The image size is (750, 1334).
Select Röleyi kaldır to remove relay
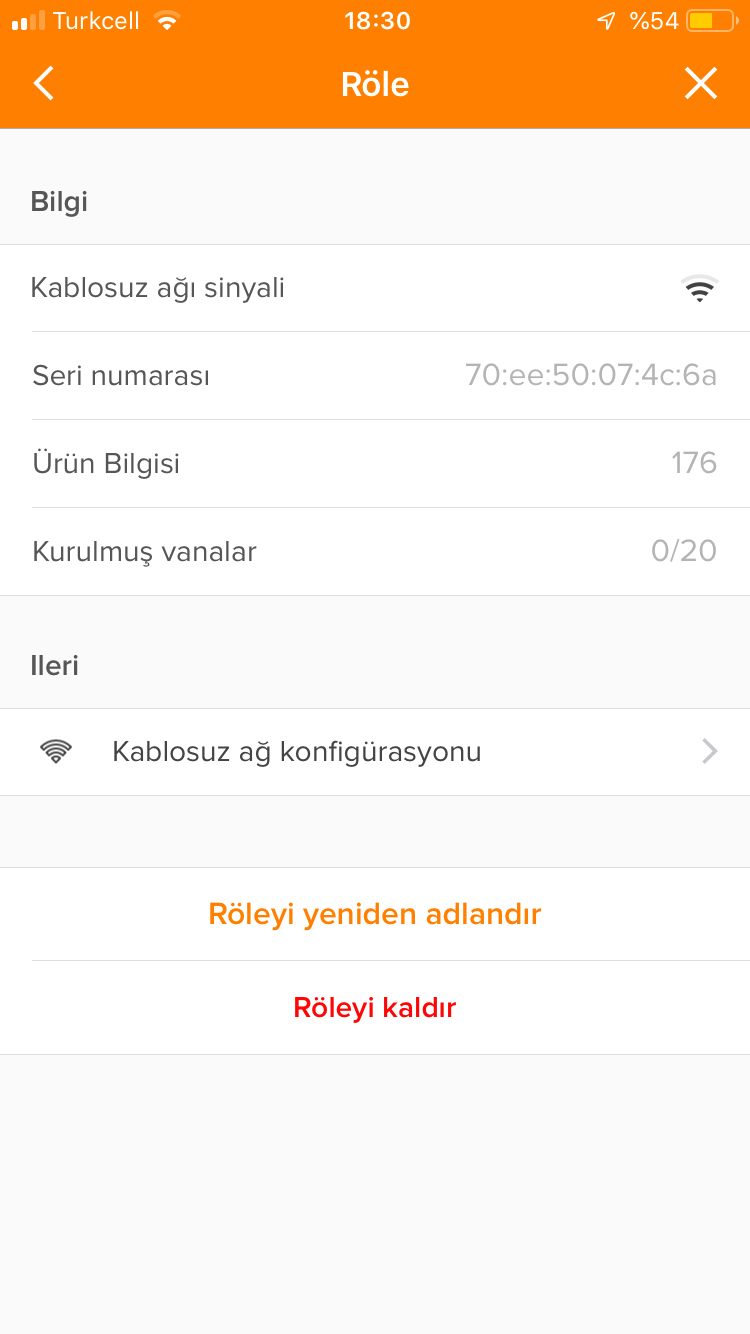tap(375, 1008)
